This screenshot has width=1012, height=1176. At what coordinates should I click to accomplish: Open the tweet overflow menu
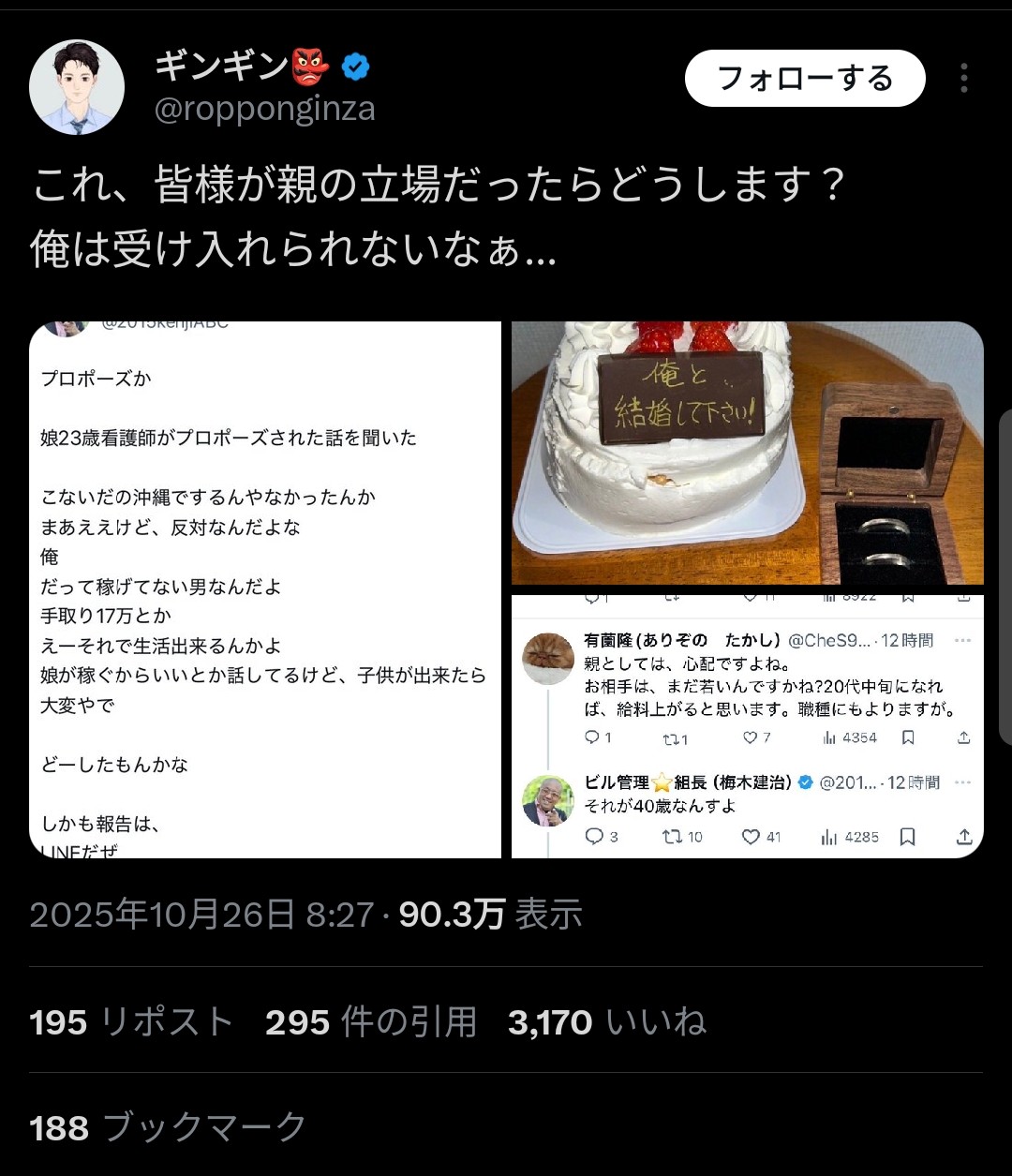tap(963, 79)
